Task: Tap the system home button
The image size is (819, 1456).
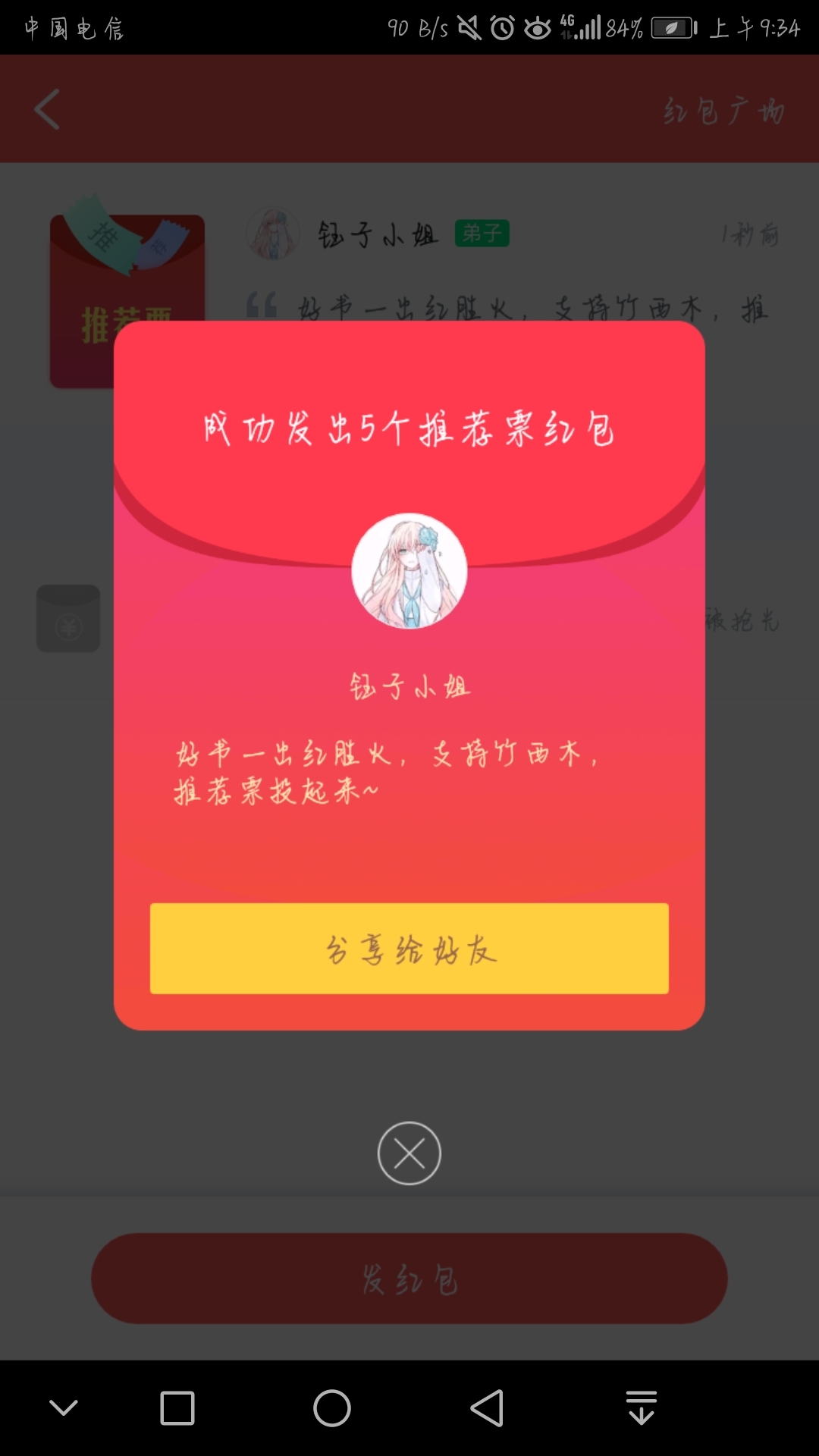Action: click(x=332, y=1408)
